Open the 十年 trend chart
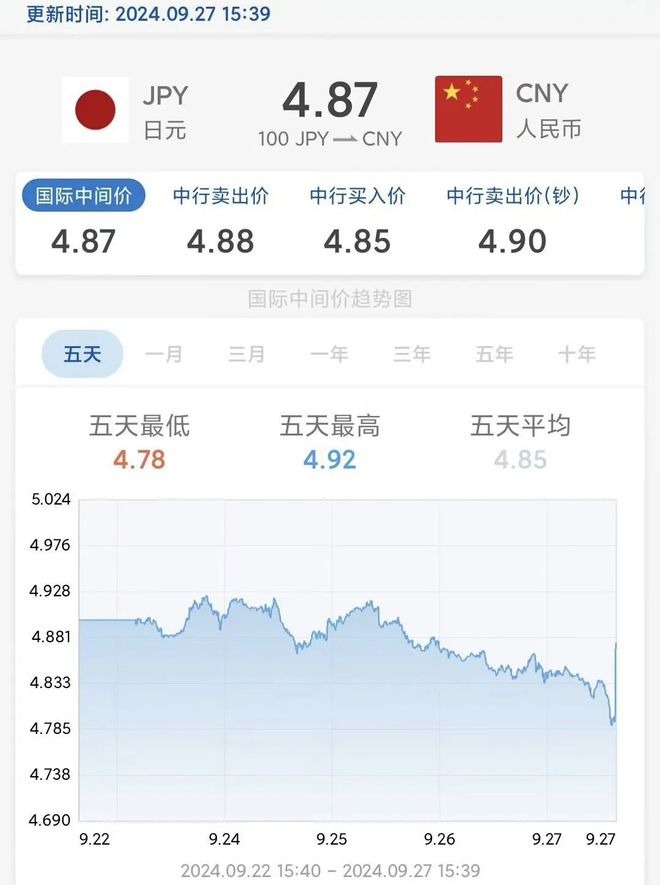 coord(576,354)
